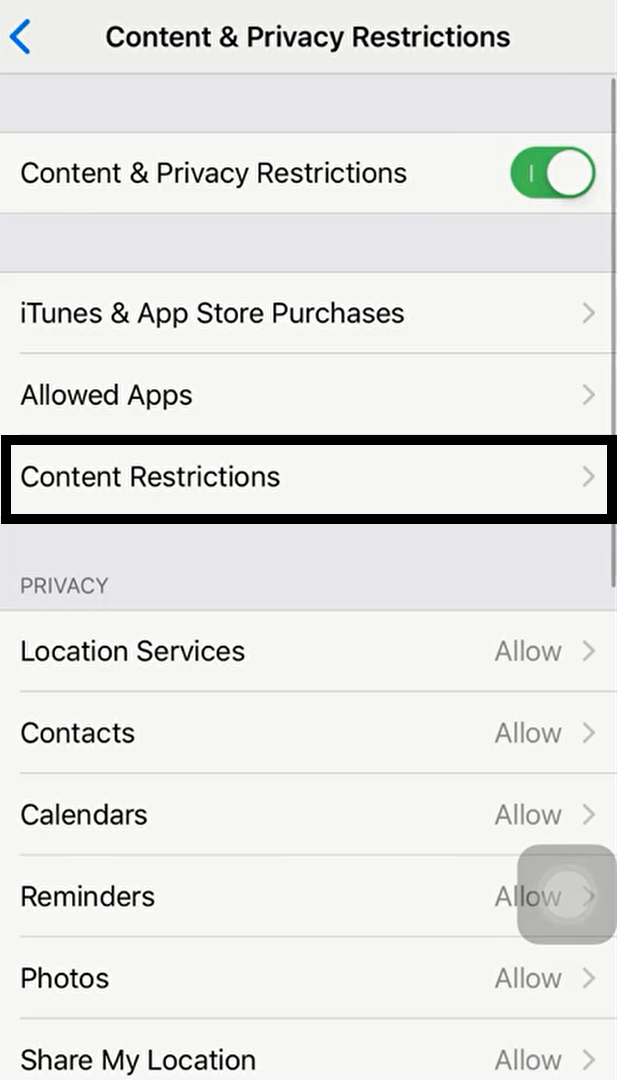Open iTunes & App Store Purchases
Image resolution: width=617 pixels, height=1080 pixels.
(308, 313)
